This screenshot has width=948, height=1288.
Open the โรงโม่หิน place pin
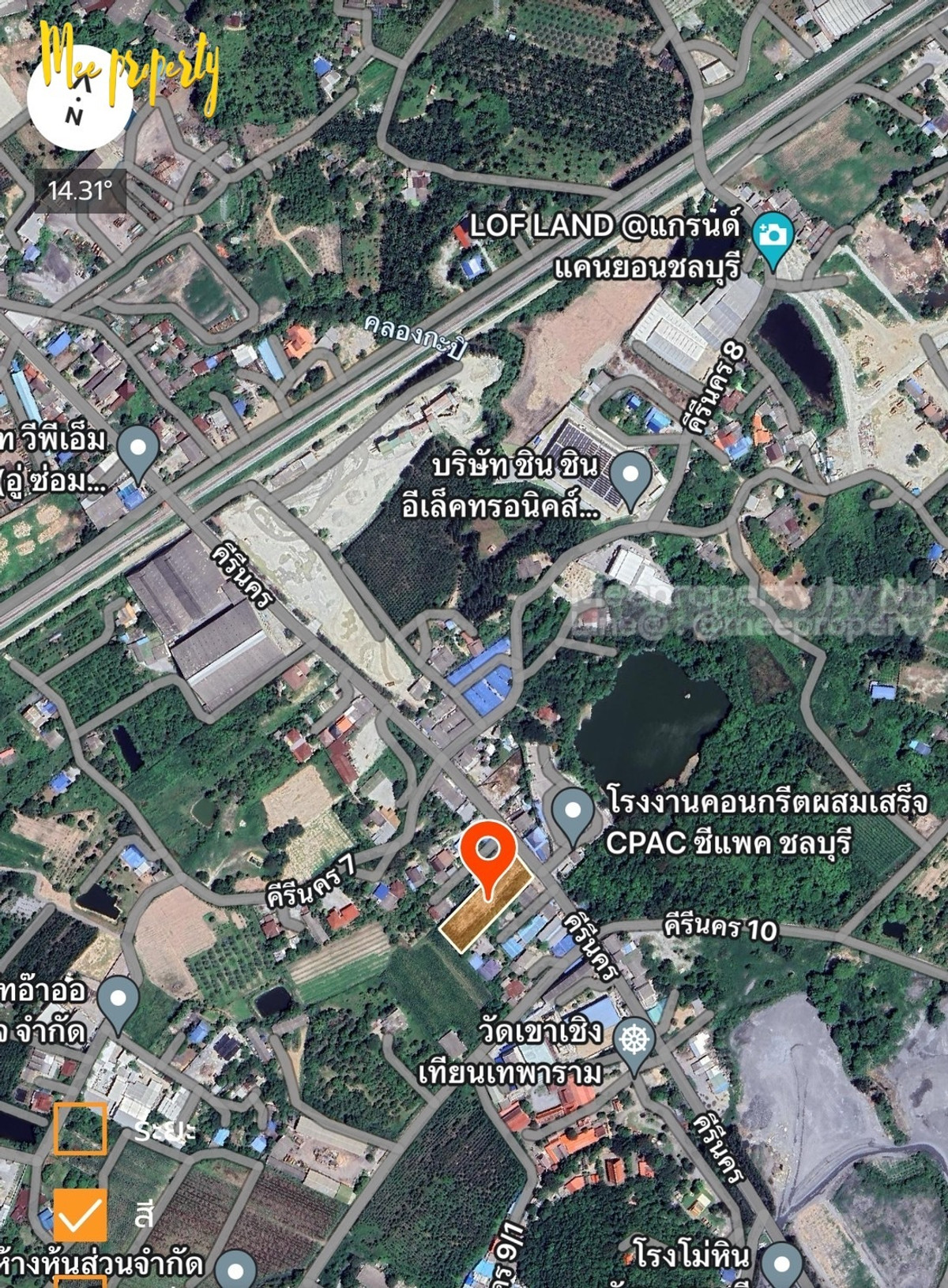click(x=781, y=1262)
